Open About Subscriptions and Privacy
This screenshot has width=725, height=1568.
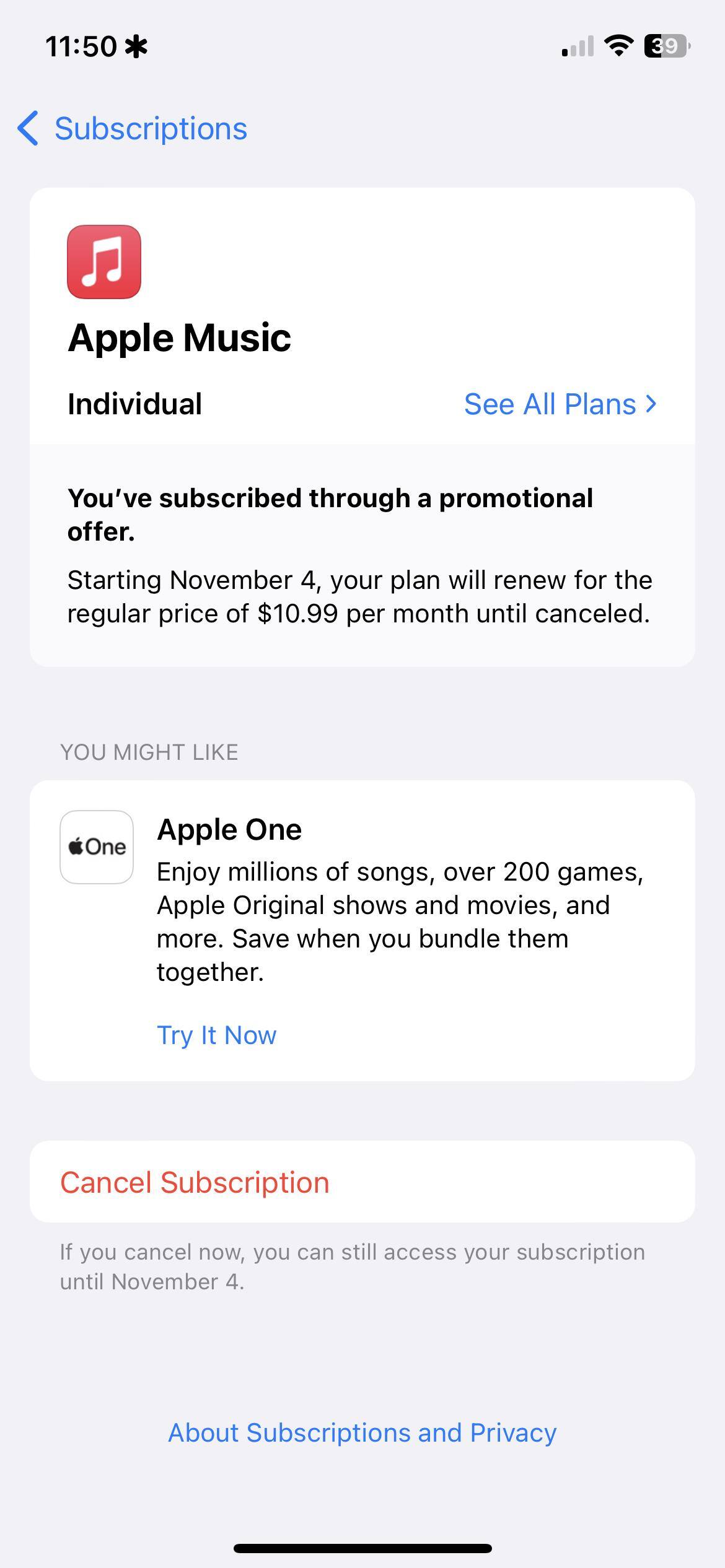(x=362, y=1433)
